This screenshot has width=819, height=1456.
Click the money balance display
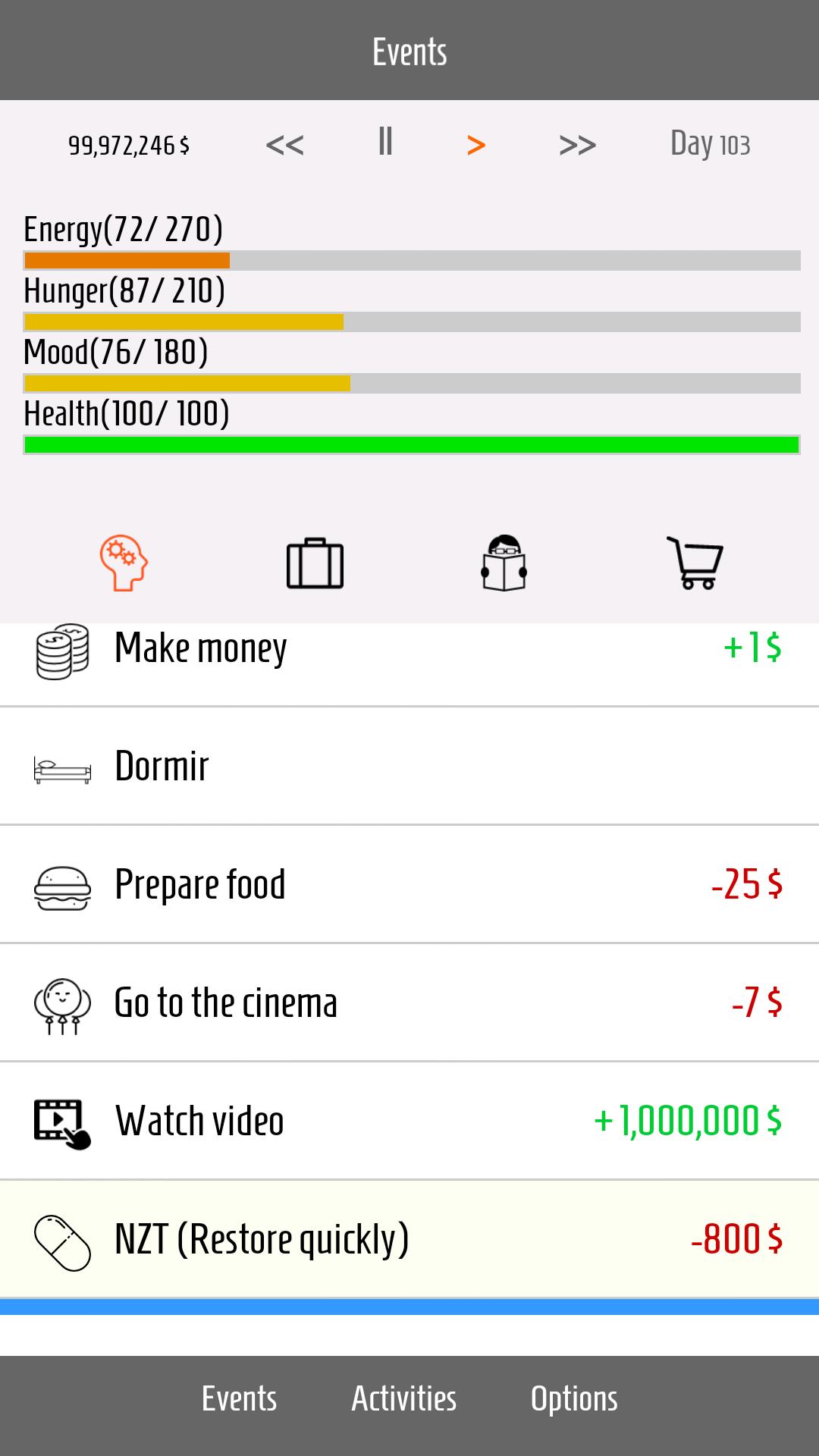coord(129,145)
